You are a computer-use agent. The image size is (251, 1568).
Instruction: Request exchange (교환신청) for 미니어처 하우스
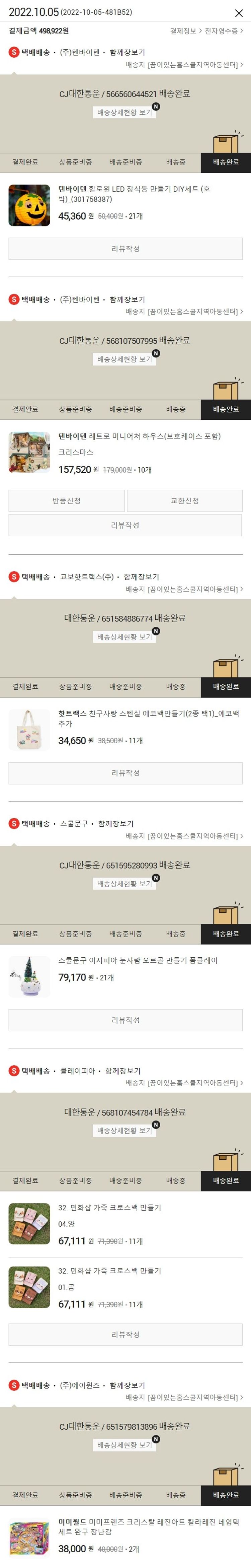(184, 501)
